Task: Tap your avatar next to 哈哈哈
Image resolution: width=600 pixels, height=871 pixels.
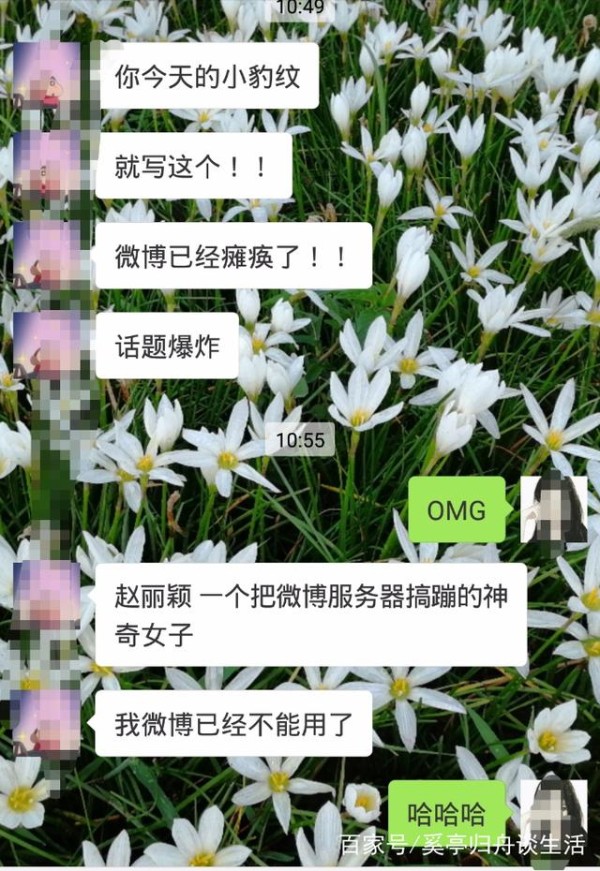Action: pos(553,810)
